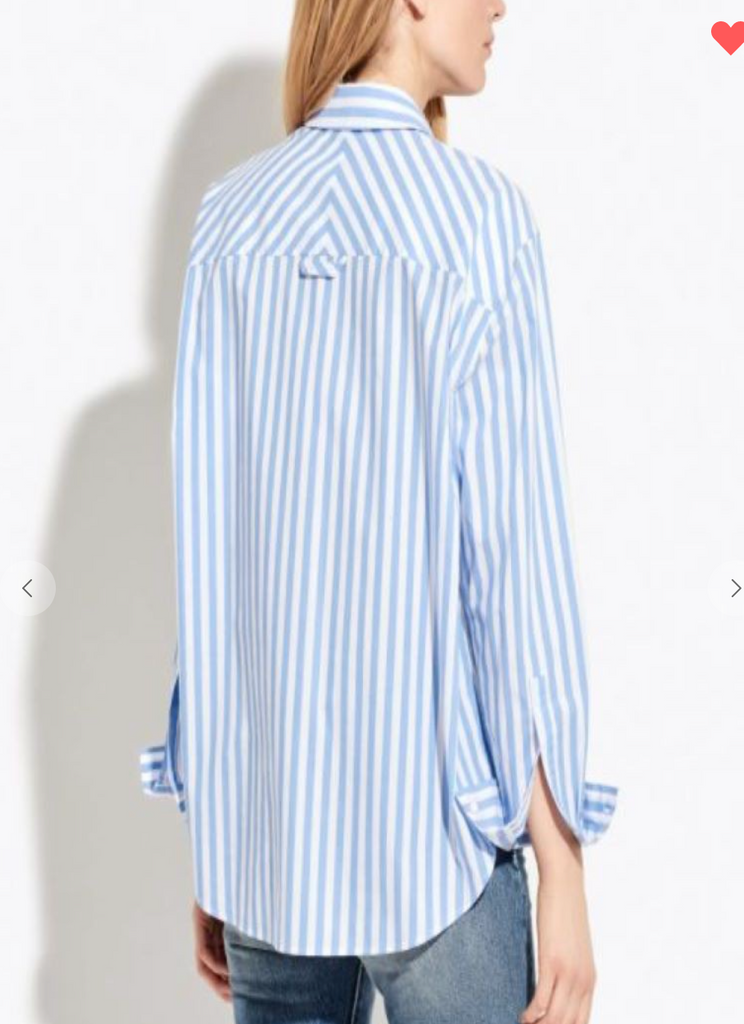
Task: Show the previous product photo
Action: click(28, 588)
